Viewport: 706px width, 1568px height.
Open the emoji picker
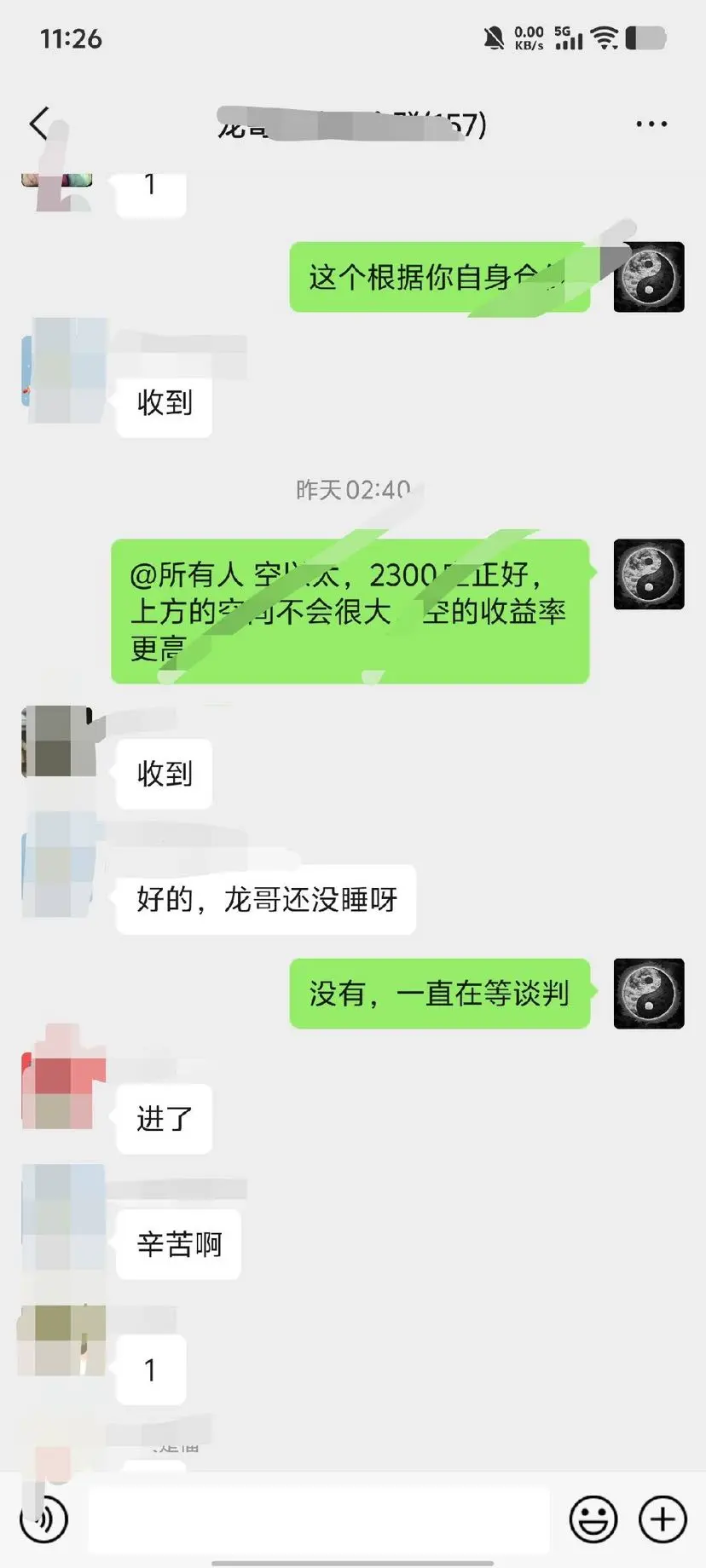(593, 1519)
